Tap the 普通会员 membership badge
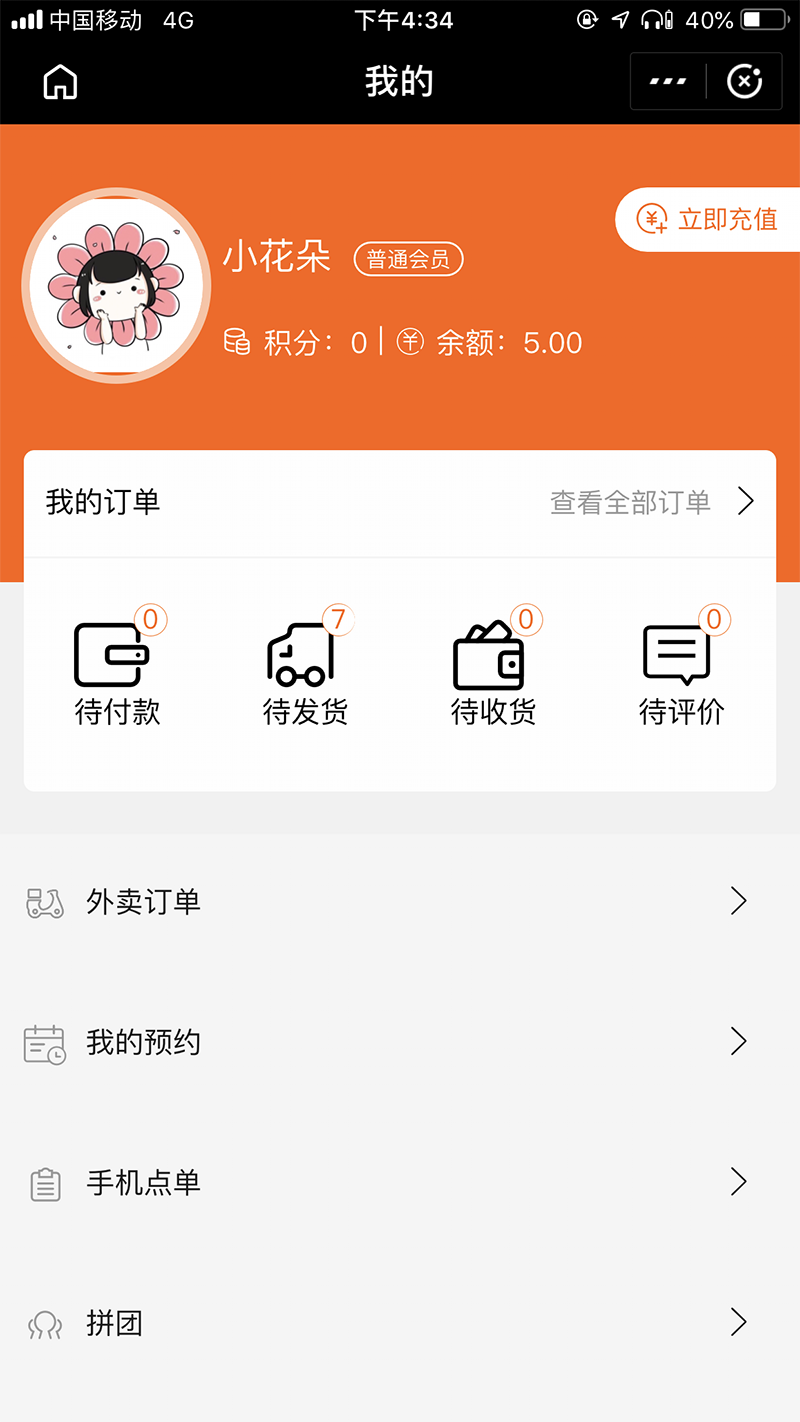This screenshot has width=800, height=1422. tap(408, 259)
